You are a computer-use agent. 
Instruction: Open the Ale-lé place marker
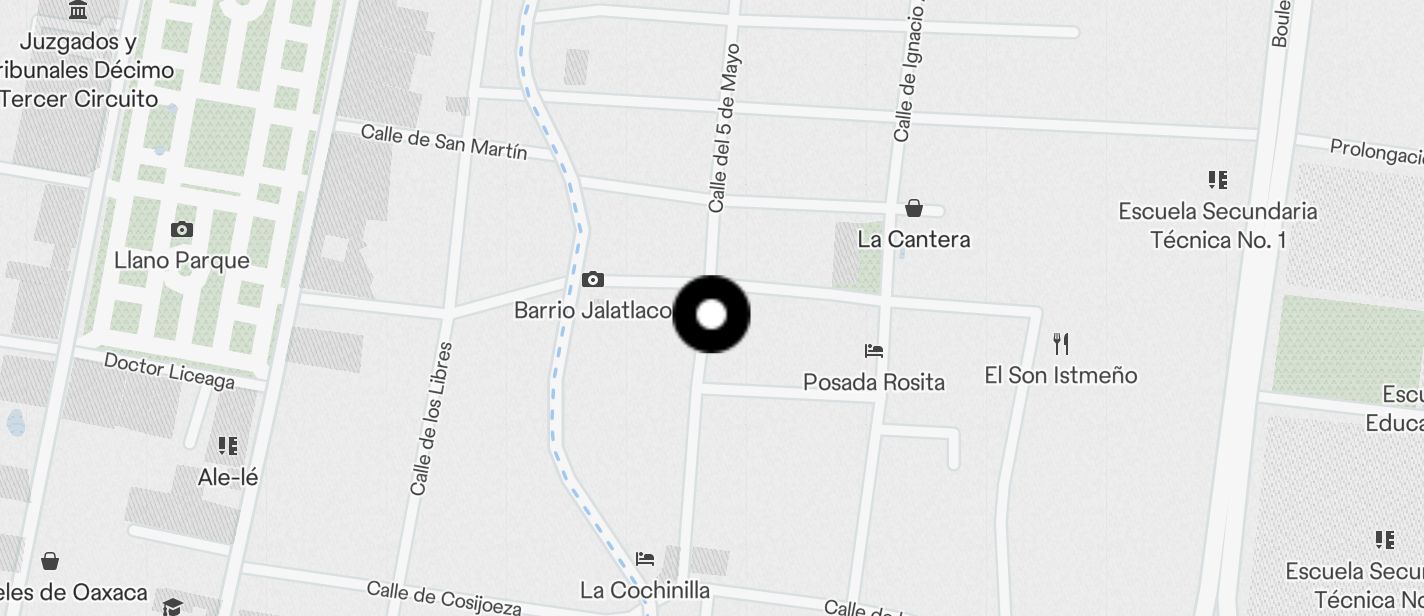click(228, 446)
